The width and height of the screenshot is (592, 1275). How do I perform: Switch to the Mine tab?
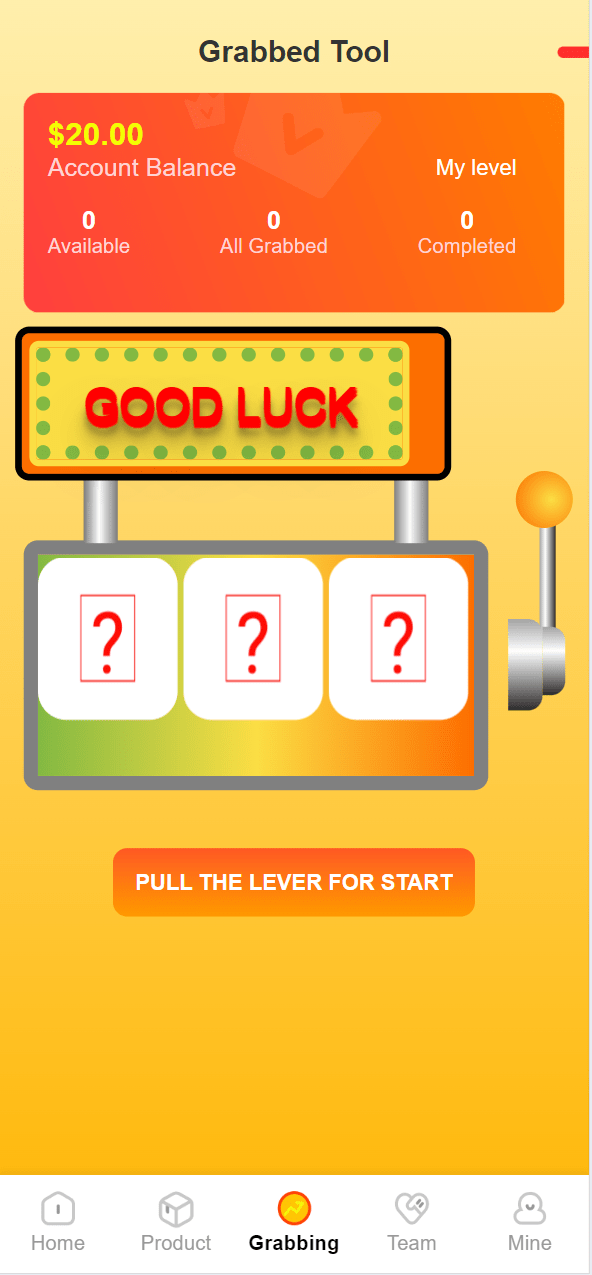530,1222
